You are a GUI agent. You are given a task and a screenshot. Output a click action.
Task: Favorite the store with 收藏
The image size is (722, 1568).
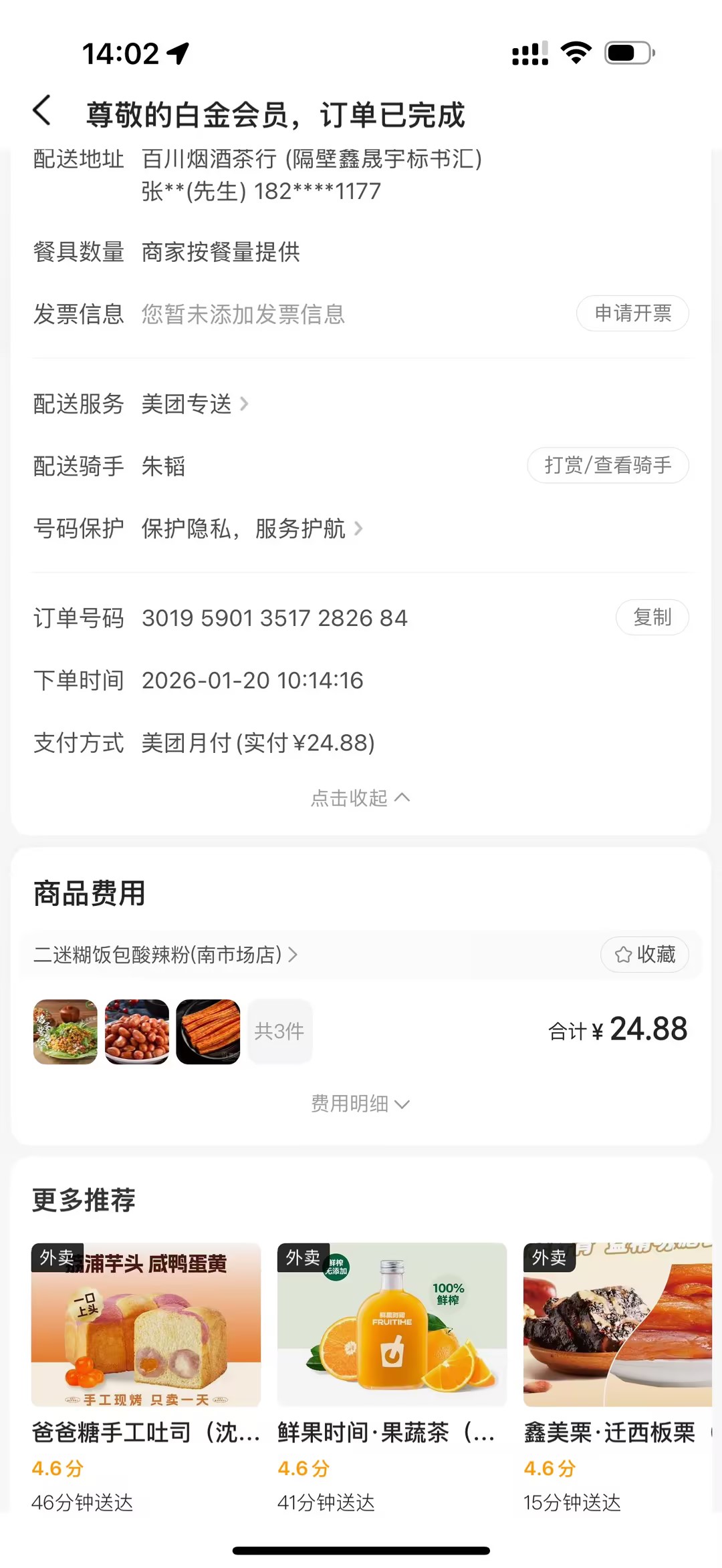pos(644,955)
